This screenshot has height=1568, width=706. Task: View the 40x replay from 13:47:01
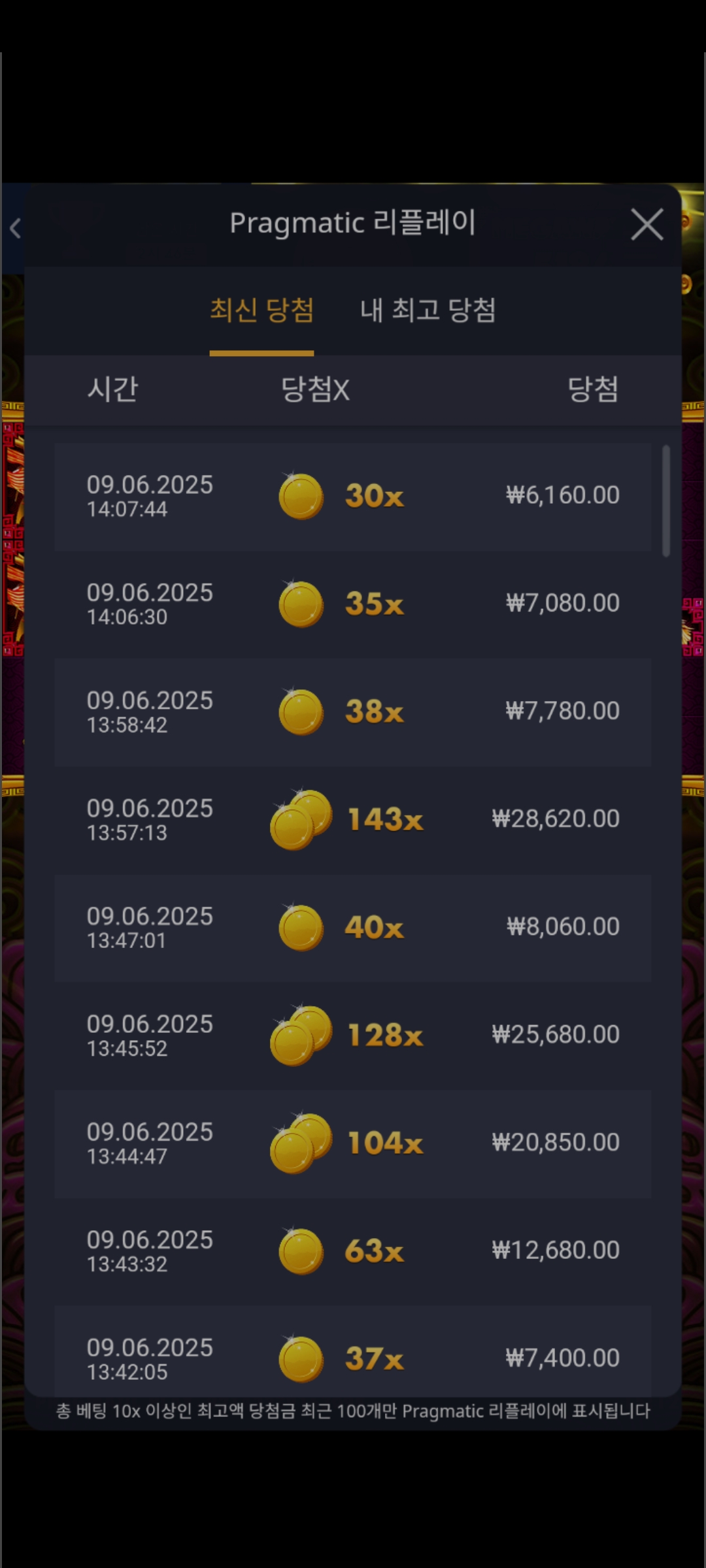click(353, 928)
